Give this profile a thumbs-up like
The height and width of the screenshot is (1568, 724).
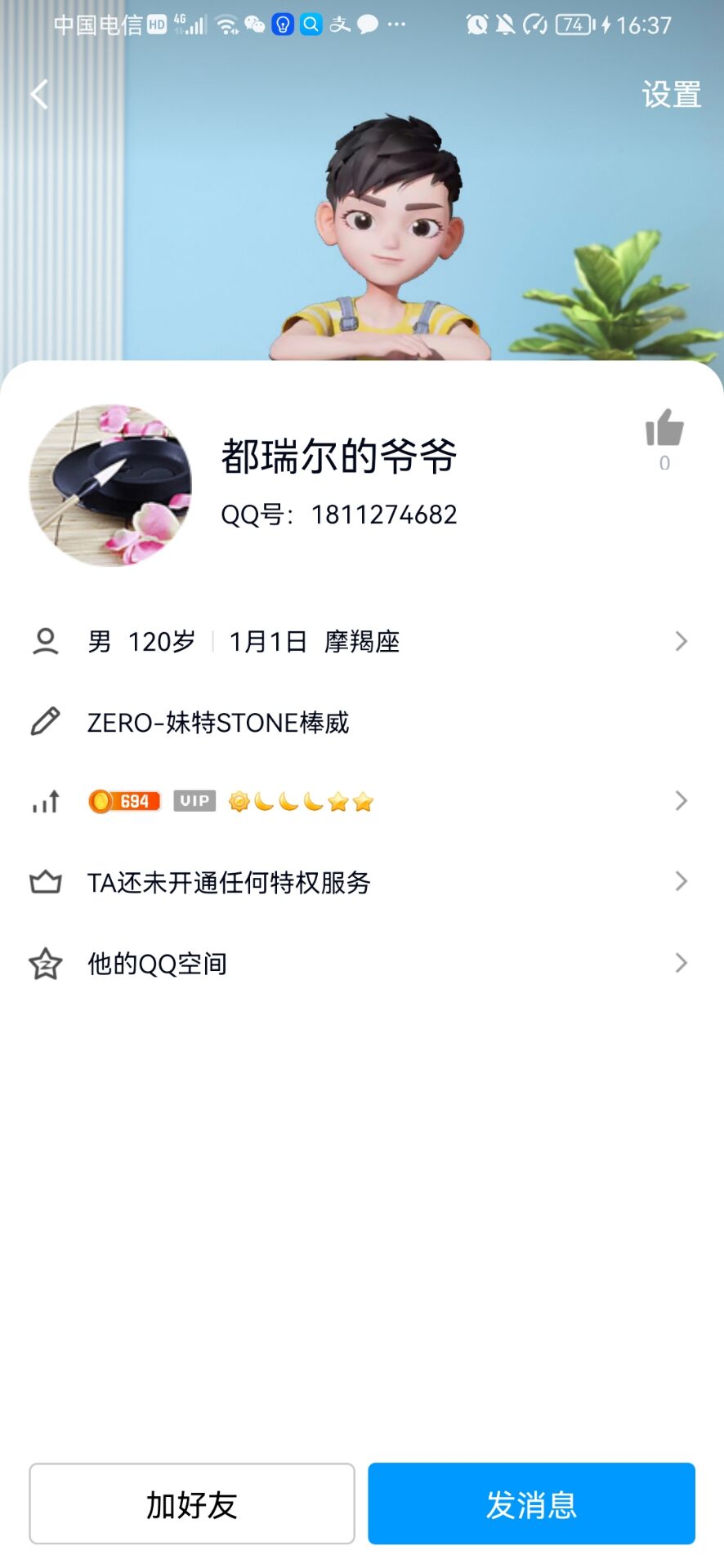coord(664,430)
